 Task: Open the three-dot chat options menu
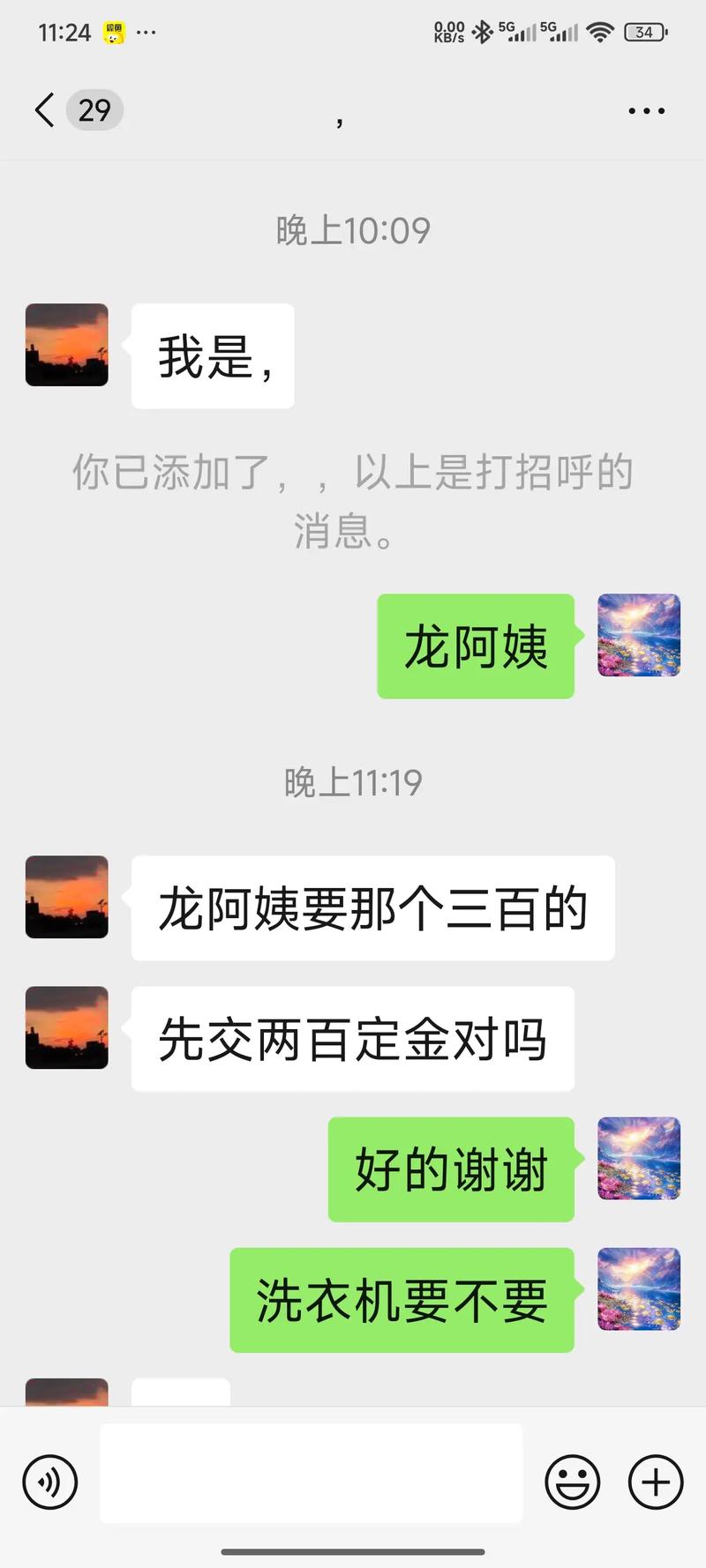646,111
